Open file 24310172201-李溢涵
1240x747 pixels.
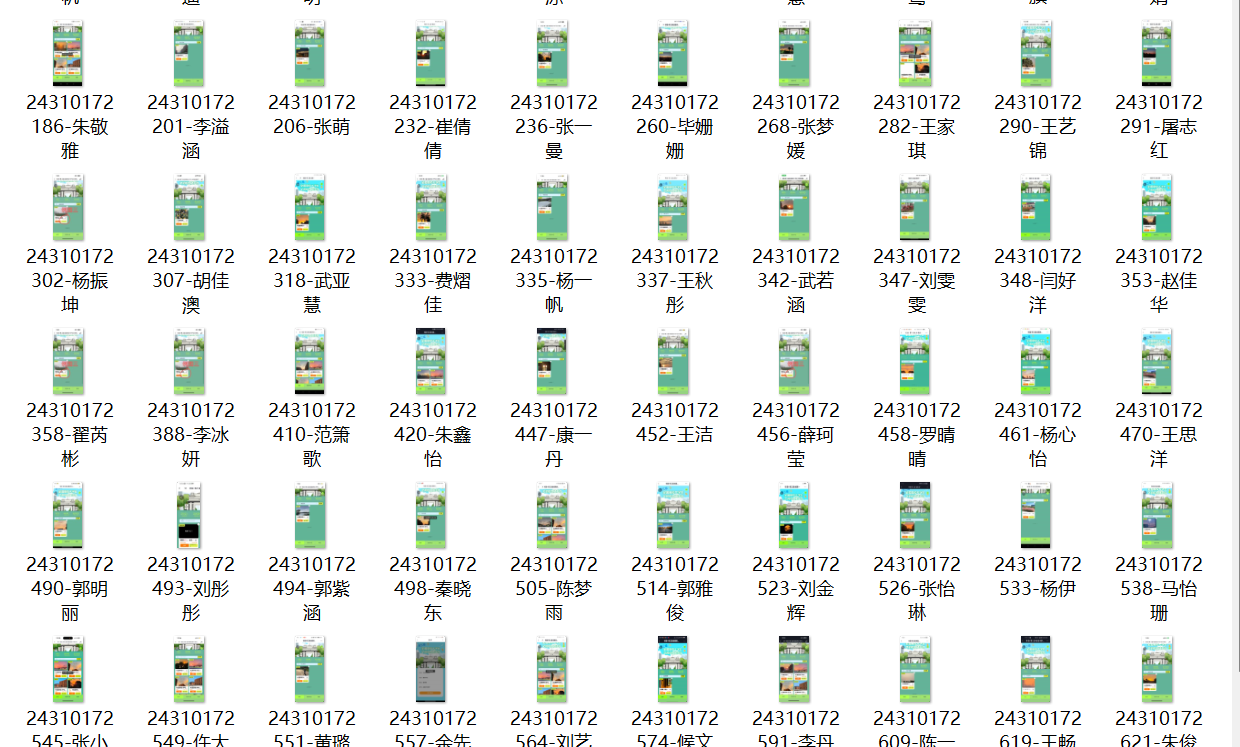coord(190,54)
